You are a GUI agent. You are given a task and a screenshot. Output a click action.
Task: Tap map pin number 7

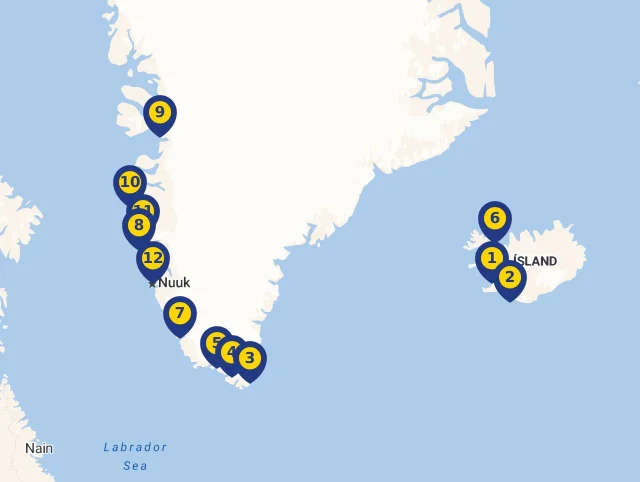coord(180,314)
